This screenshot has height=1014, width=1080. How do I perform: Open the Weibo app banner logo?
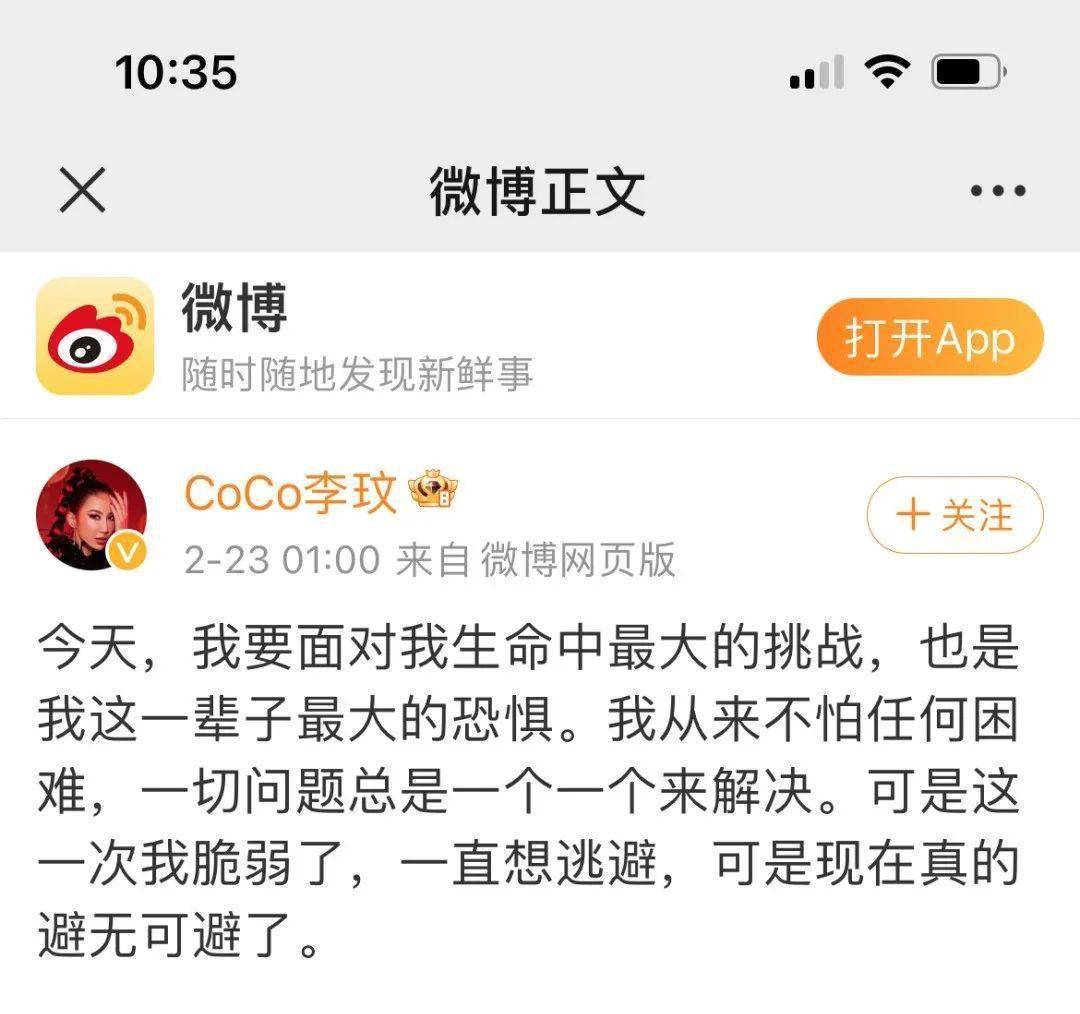click(95, 336)
